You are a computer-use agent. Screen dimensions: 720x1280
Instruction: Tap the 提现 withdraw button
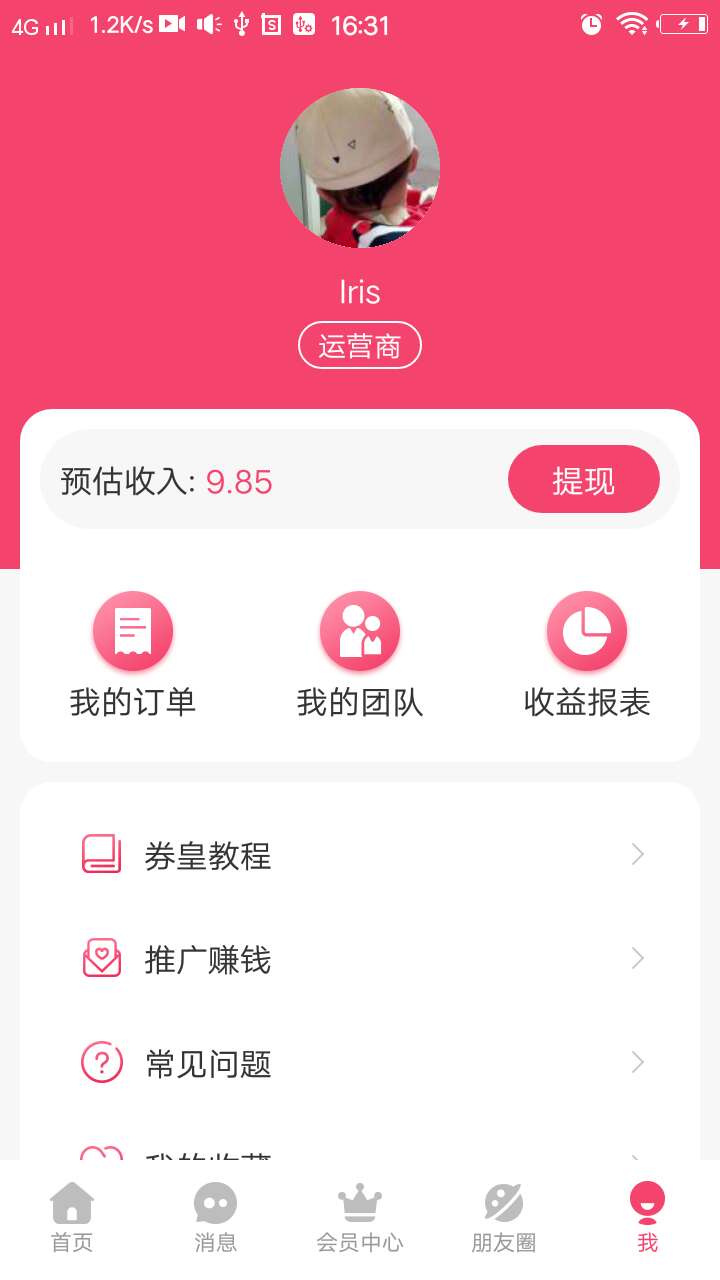(583, 480)
